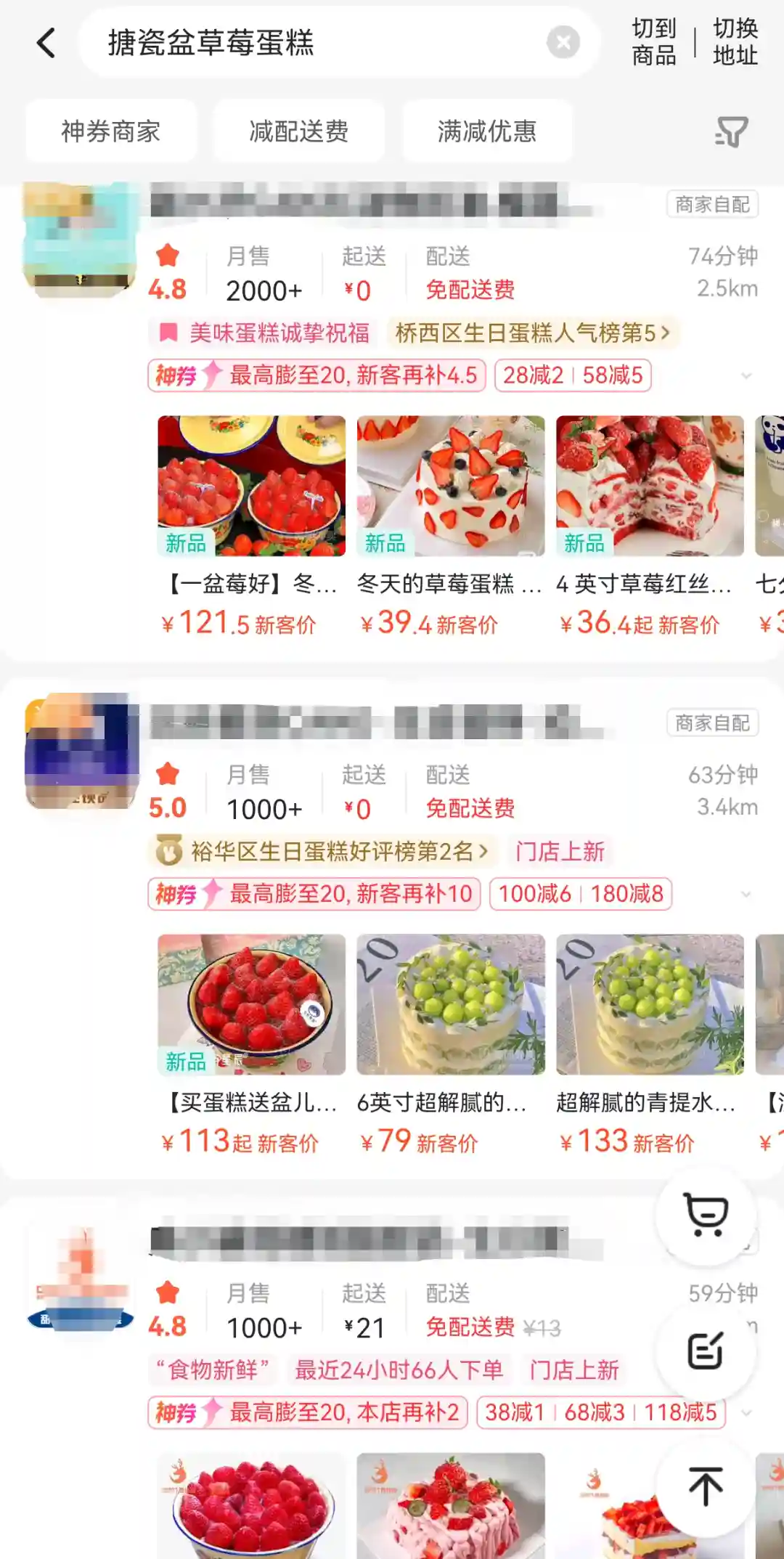Clear the search text

(x=563, y=43)
